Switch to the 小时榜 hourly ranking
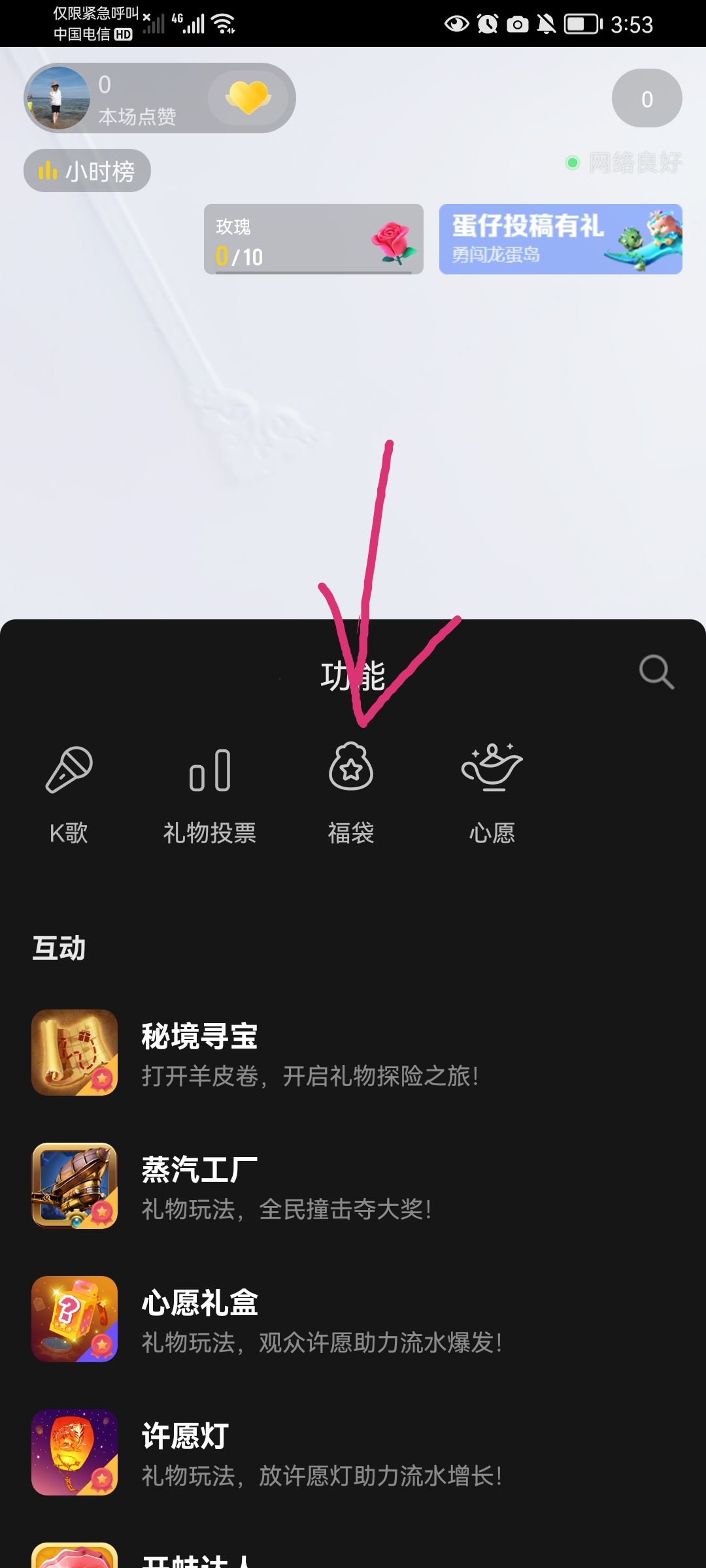The height and width of the screenshot is (1568, 706). click(88, 170)
